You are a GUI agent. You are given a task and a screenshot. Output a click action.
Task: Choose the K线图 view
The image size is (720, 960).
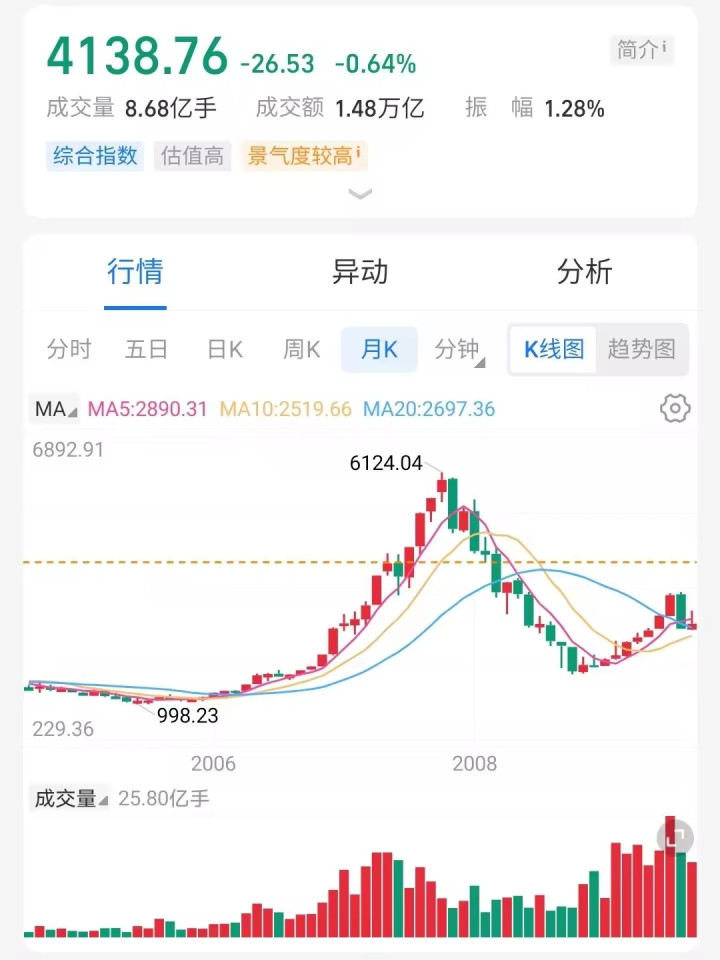point(554,349)
